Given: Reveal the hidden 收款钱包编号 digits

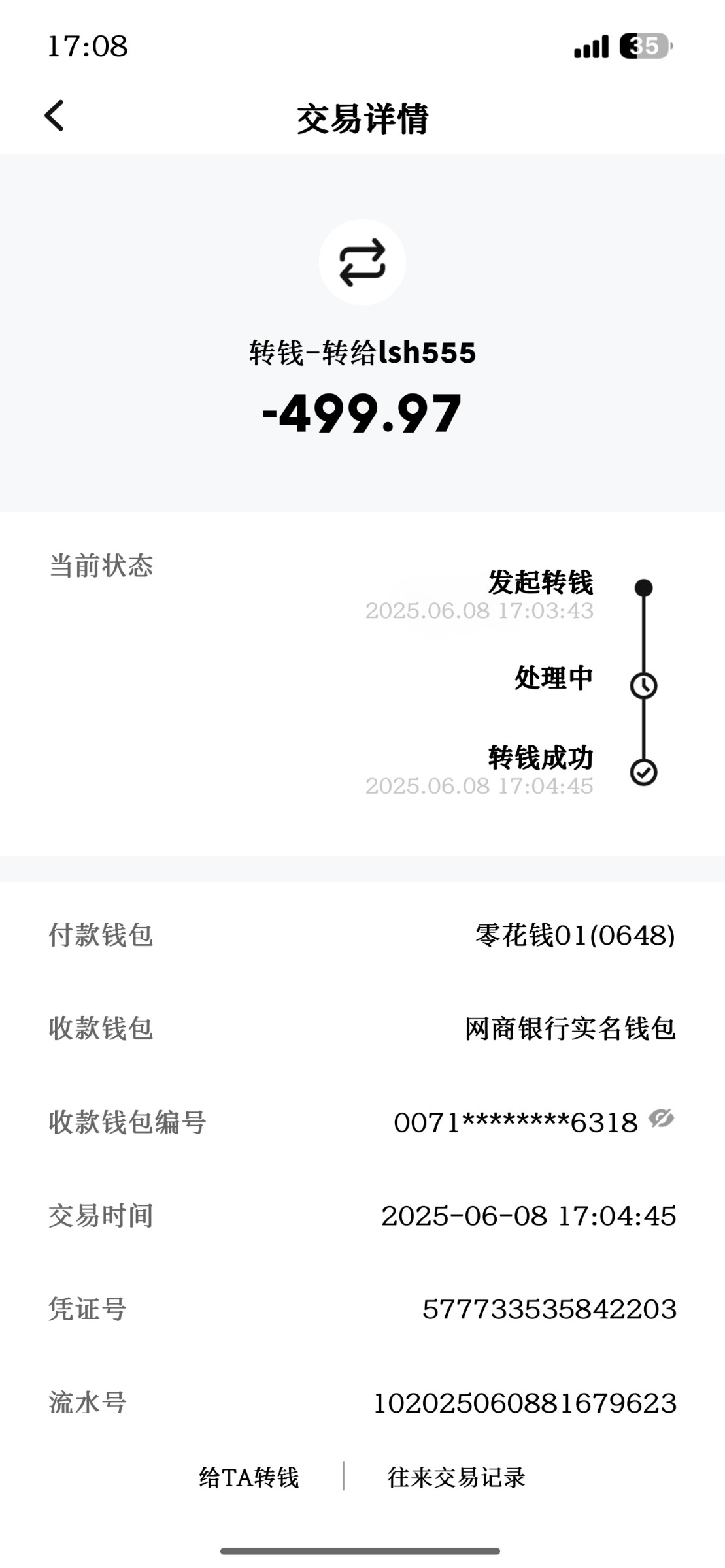Looking at the screenshot, I should (661, 1119).
